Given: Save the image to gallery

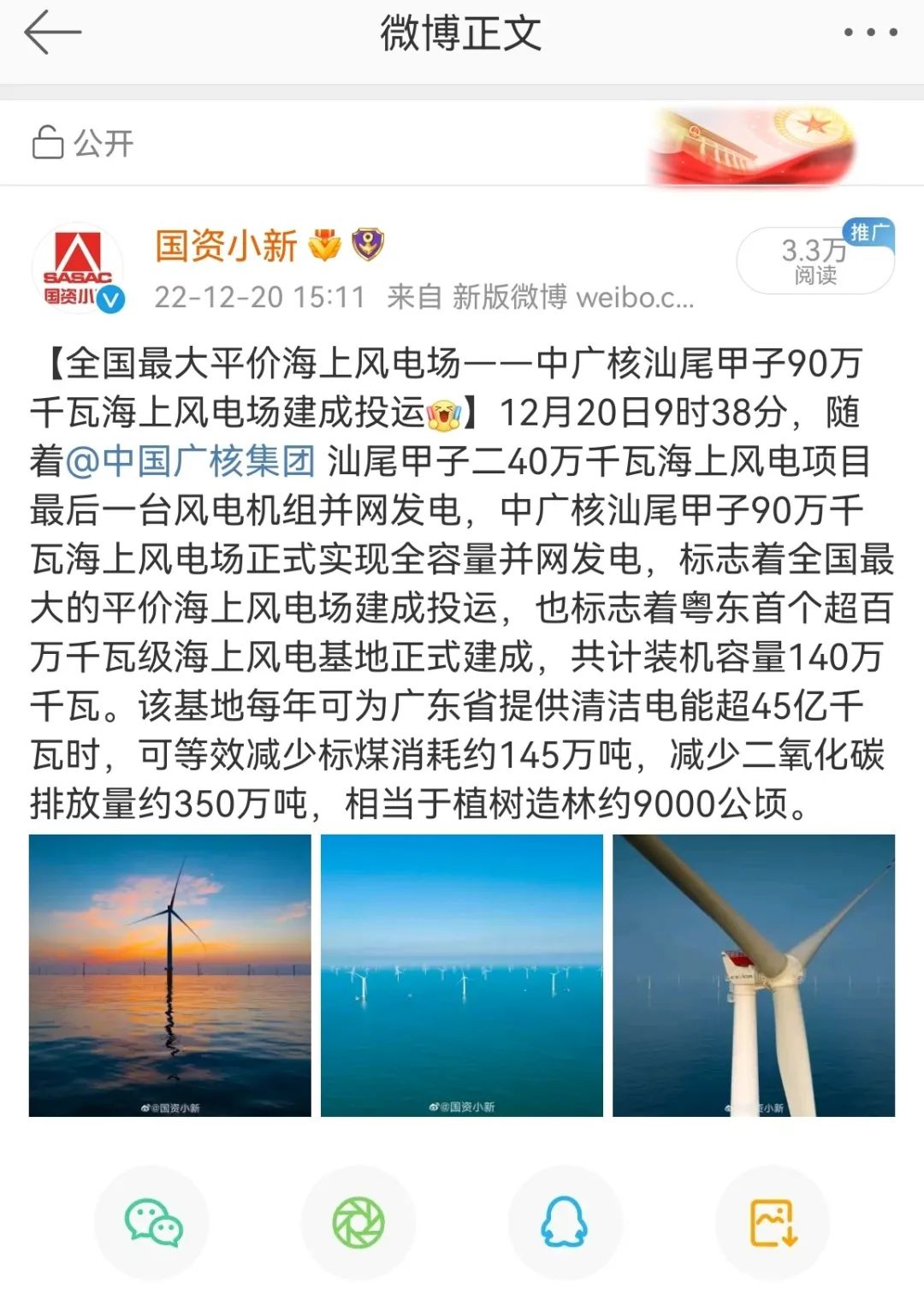Looking at the screenshot, I should tap(773, 1222).
